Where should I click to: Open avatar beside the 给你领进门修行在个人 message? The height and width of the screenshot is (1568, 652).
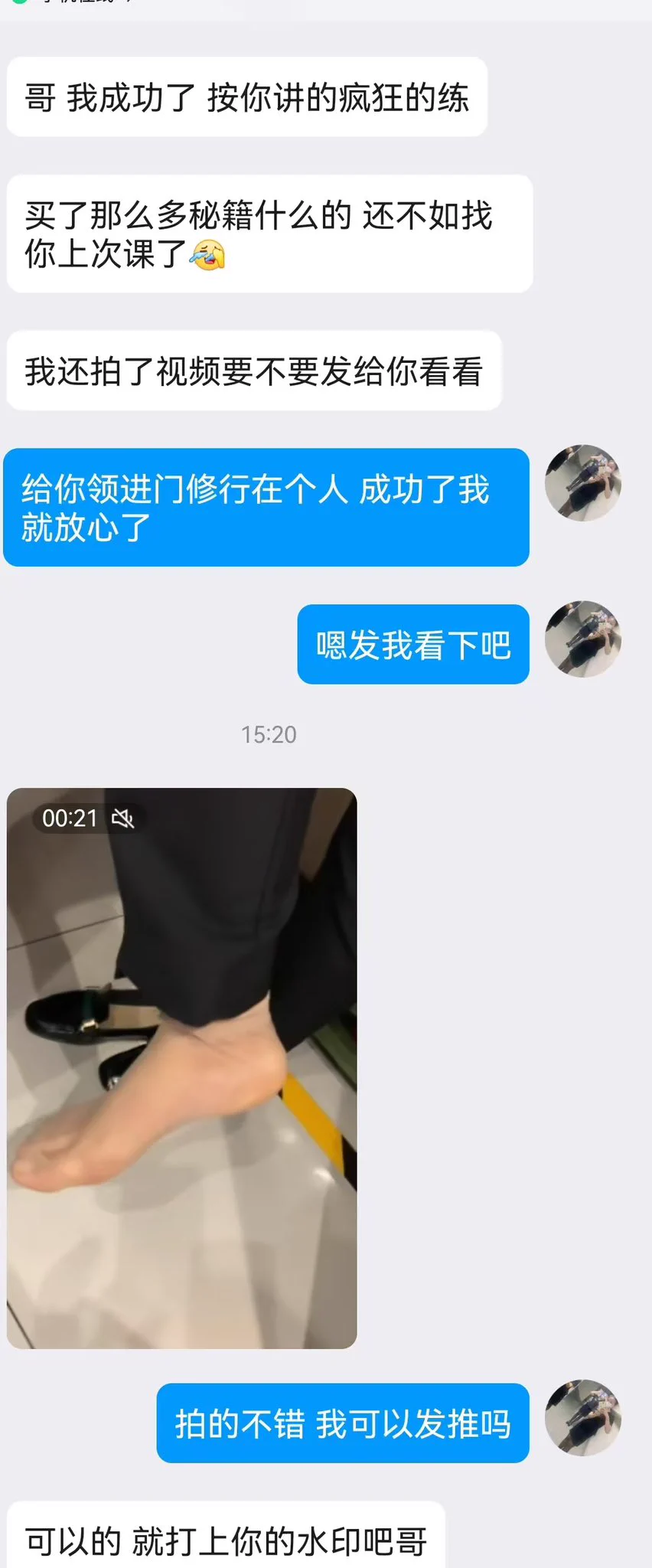pos(582,483)
